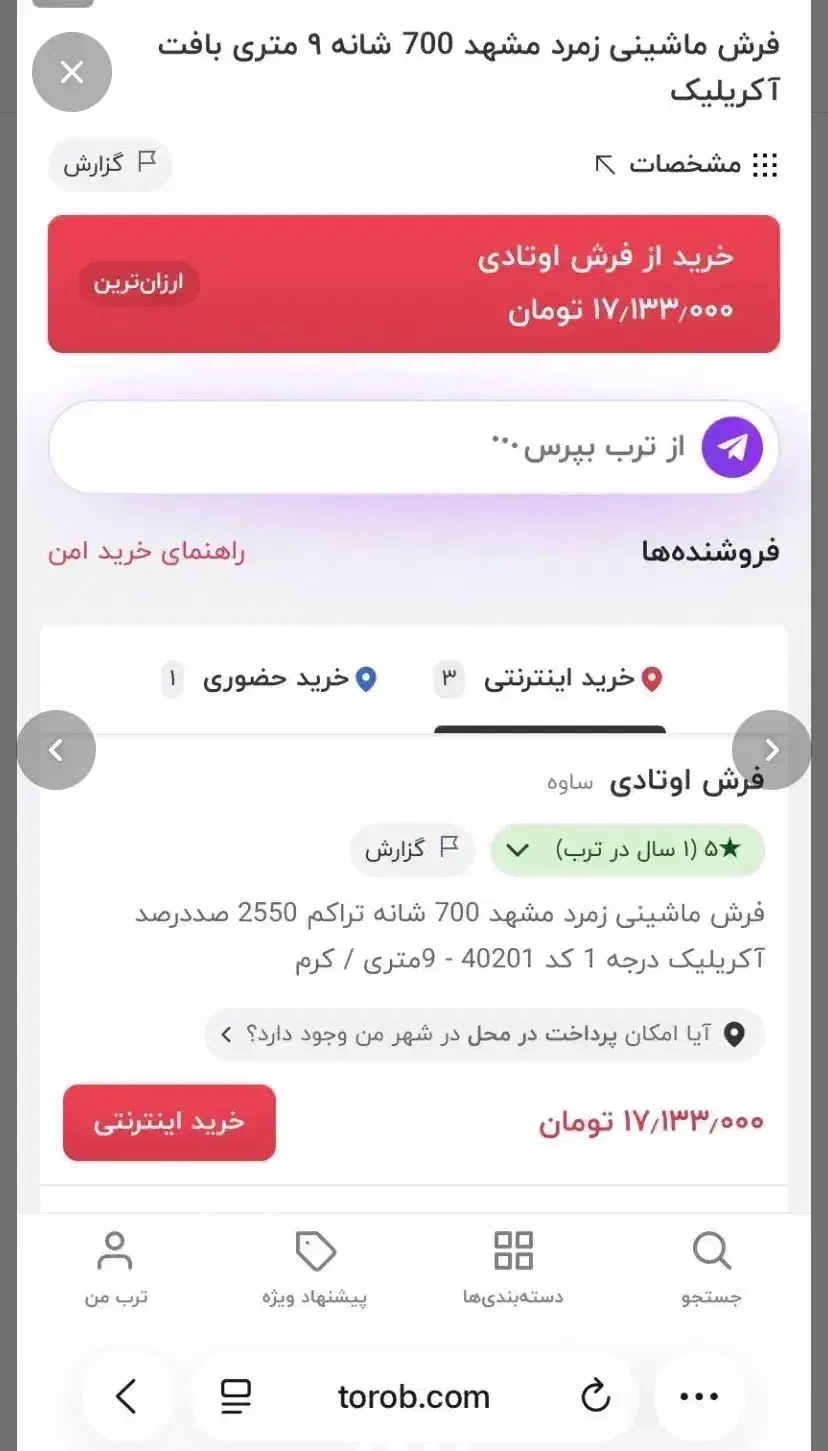The width and height of the screenshot is (828, 1451).
Task: Tap the location pin icon on خرید حضوری tab
Action: pyautogui.click(x=366, y=678)
